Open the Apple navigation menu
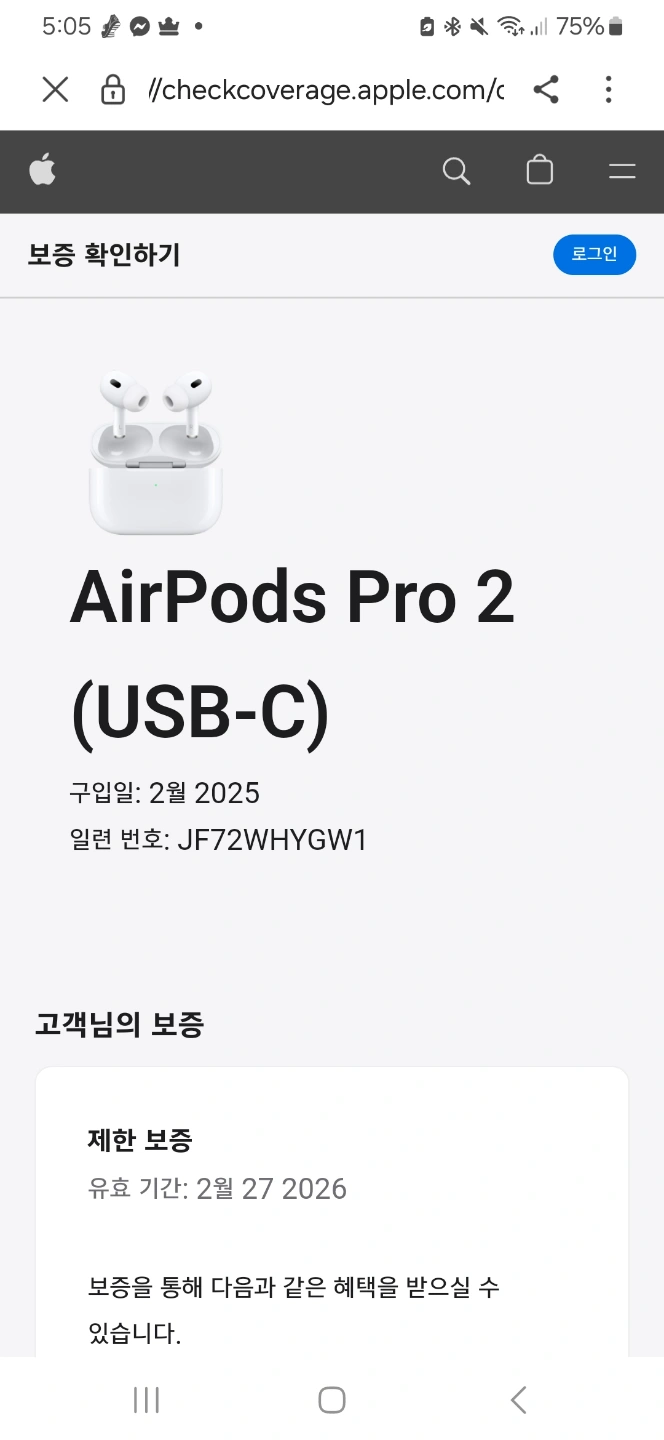The width and height of the screenshot is (664, 1440). pos(622,172)
